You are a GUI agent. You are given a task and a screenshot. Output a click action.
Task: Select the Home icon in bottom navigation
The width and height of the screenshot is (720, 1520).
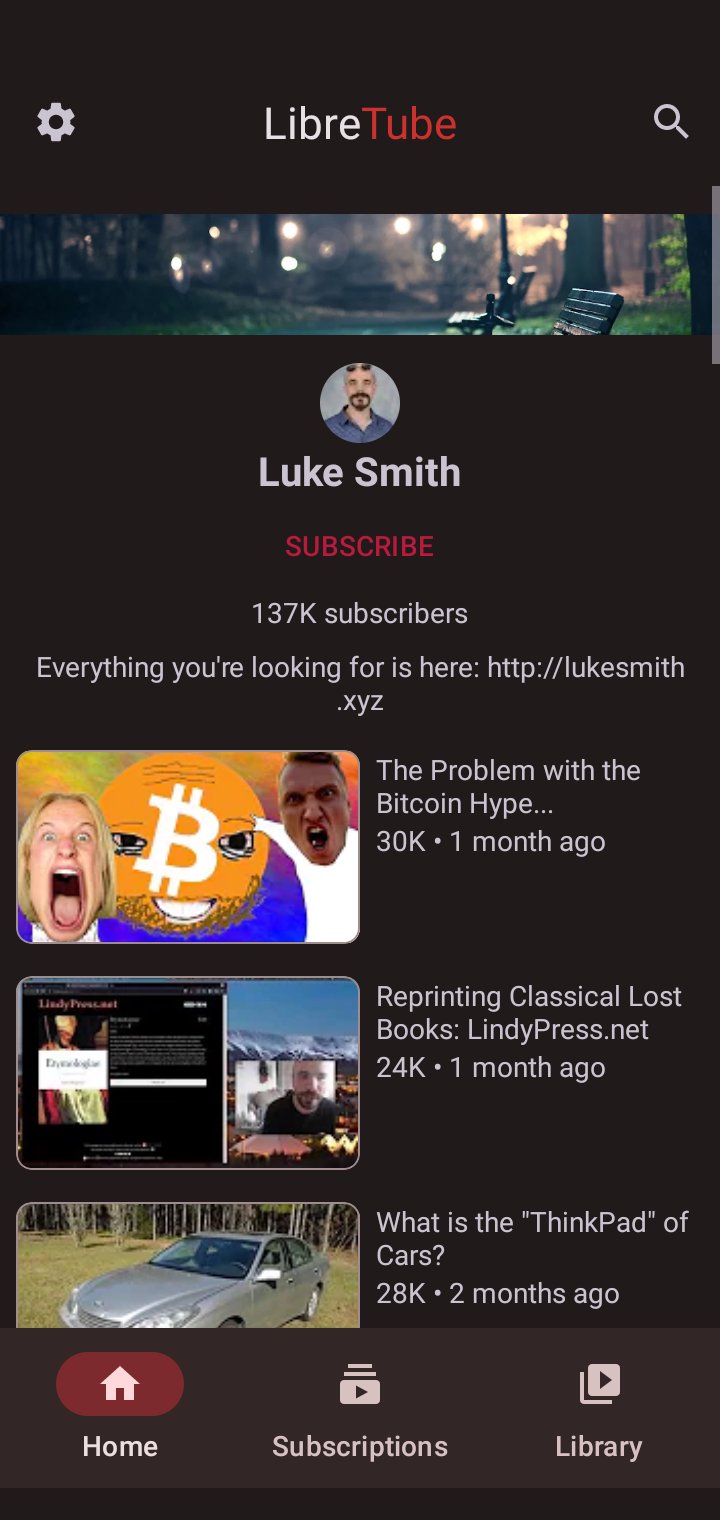(x=120, y=1384)
